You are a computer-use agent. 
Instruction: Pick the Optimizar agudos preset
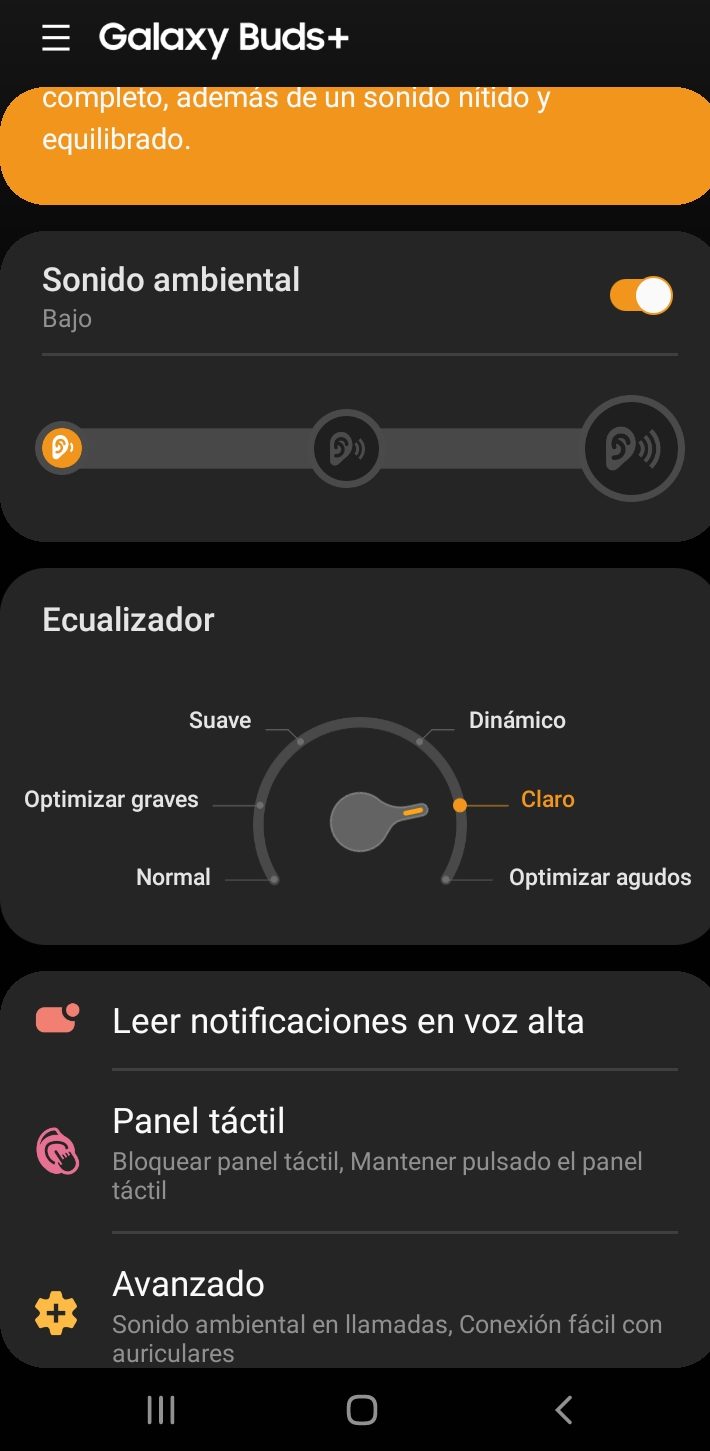point(599,877)
